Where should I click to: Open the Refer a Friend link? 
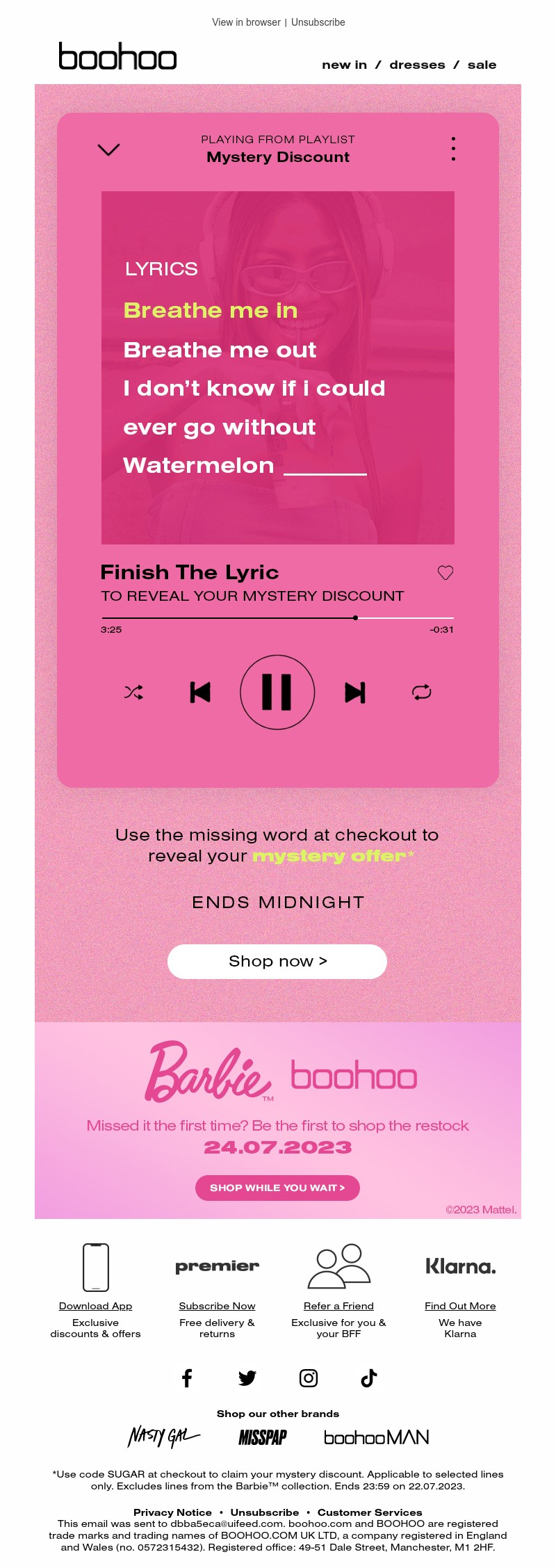coord(338,1306)
